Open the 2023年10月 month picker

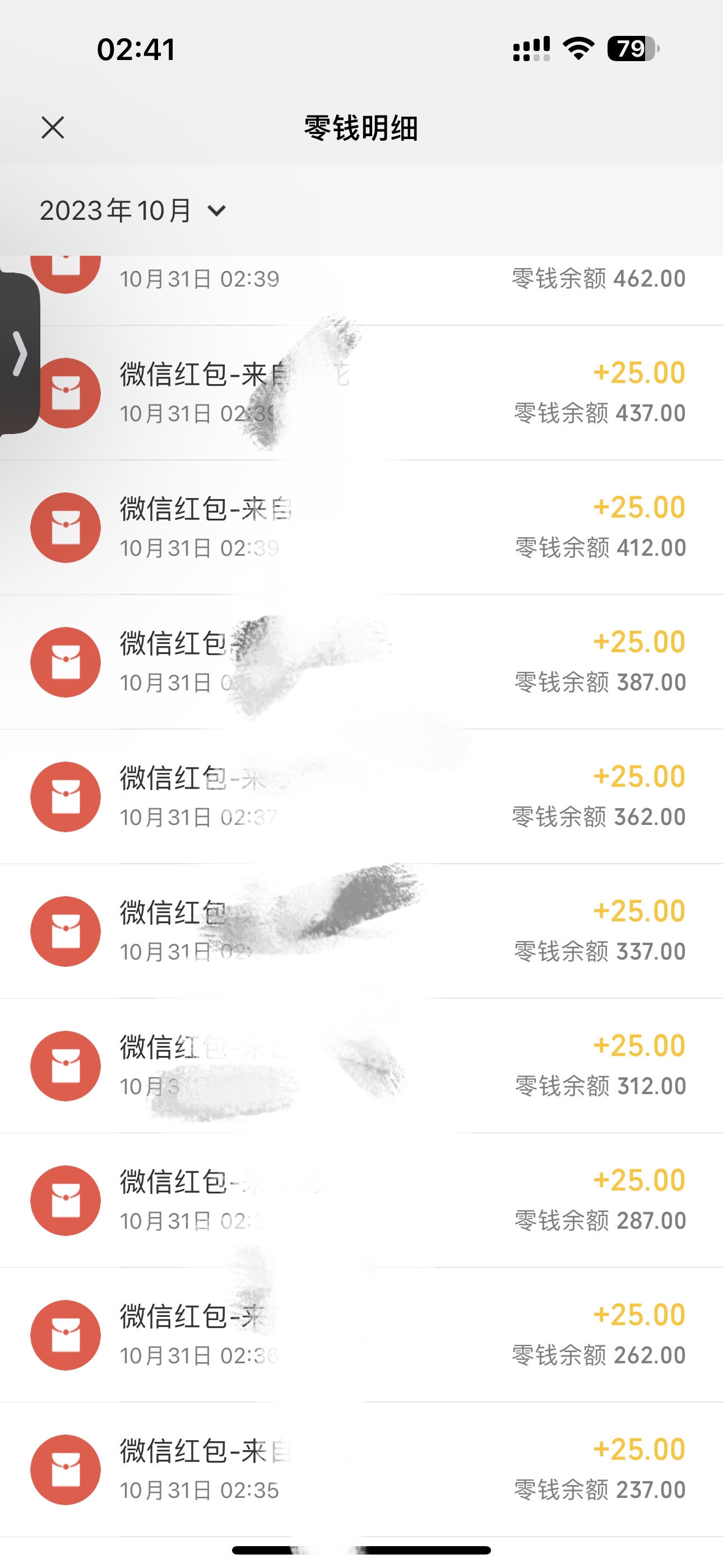point(133,211)
